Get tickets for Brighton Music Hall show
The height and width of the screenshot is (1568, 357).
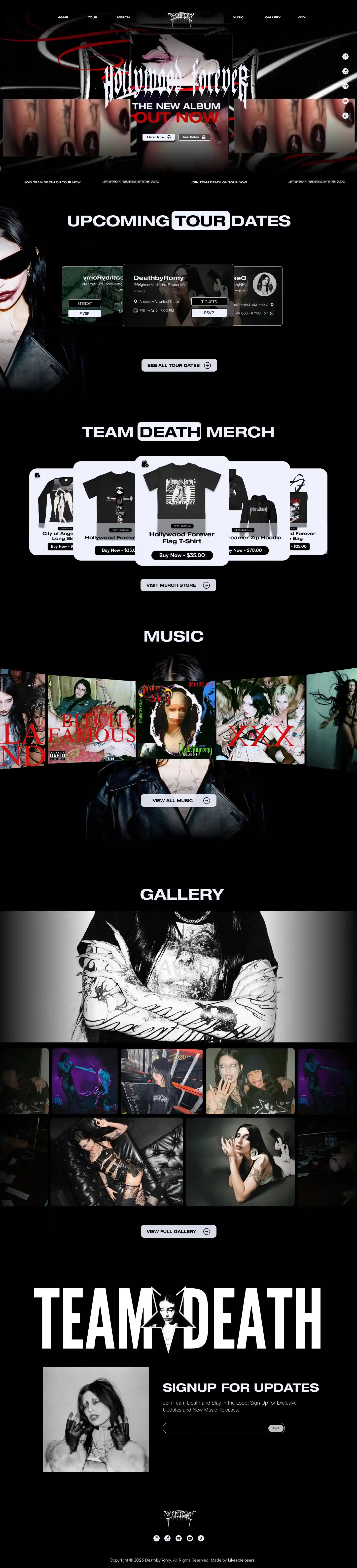pyautogui.click(x=209, y=301)
